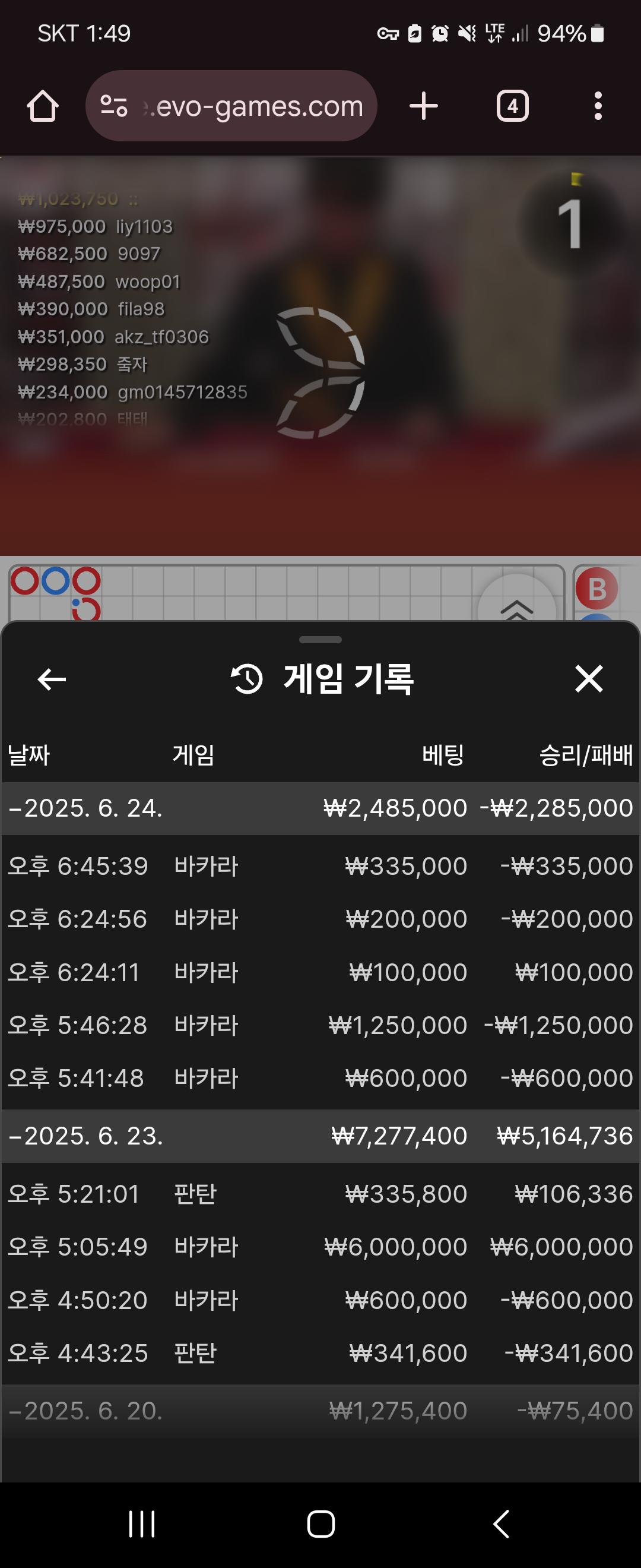641x1568 pixels.
Task: Open the 오후 6:45:39 바카라 record
Action: 320,866
